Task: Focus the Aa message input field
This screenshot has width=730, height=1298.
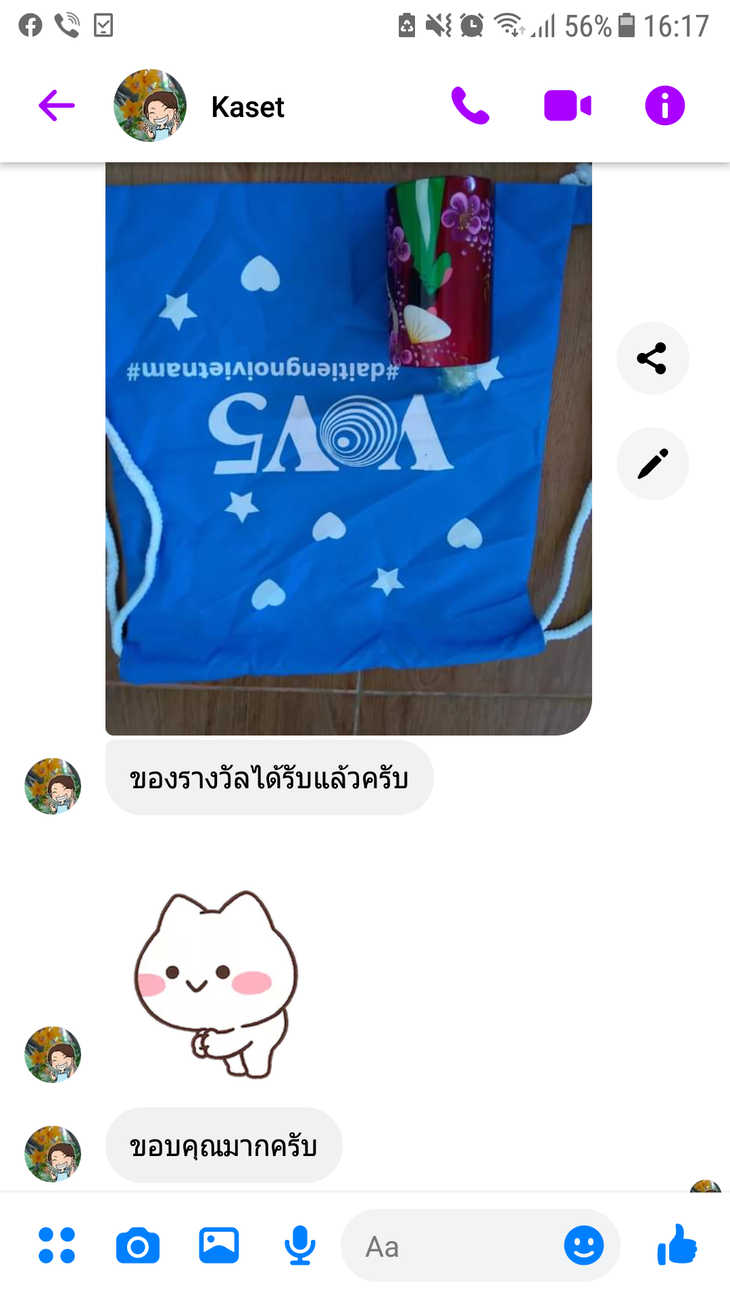Action: [x=450, y=1246]
